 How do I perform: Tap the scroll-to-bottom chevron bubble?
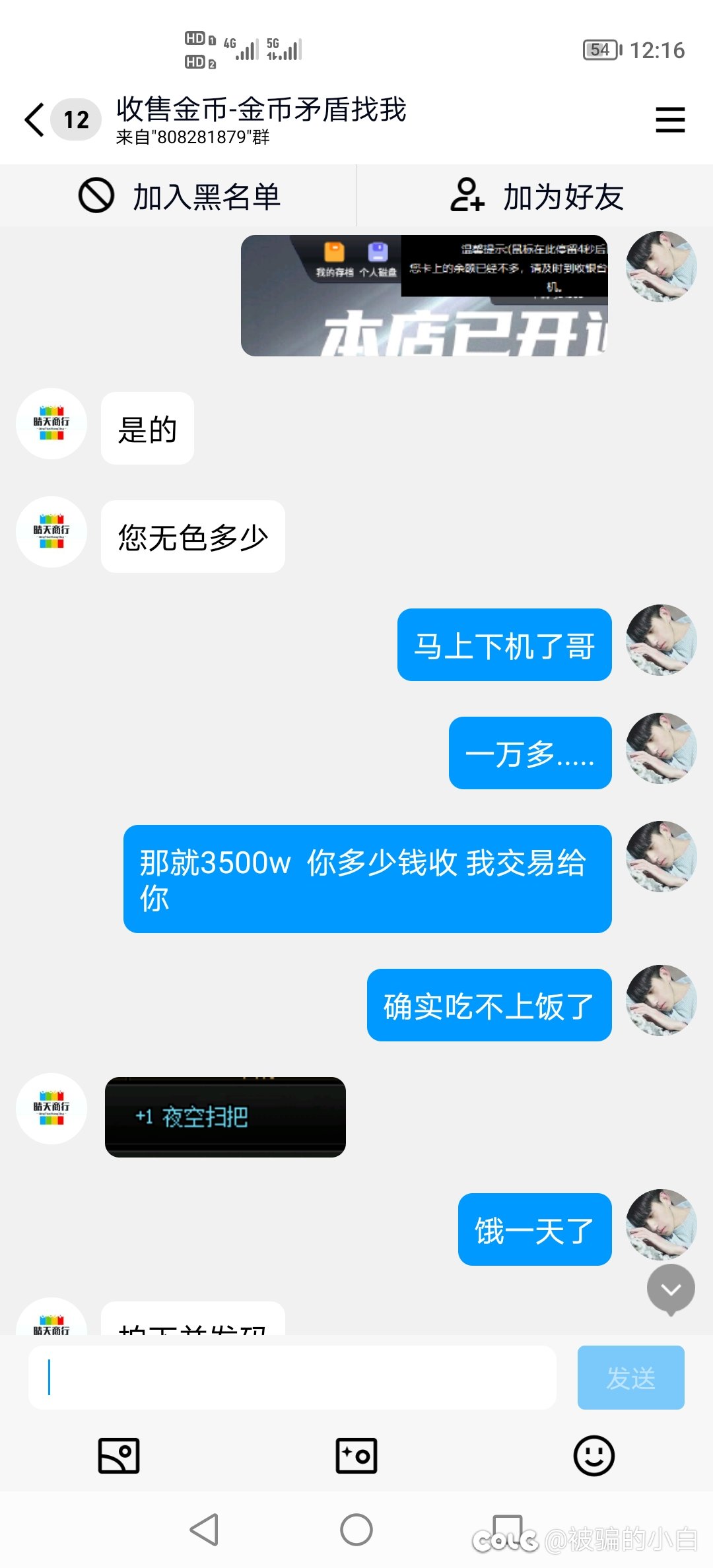click(x=671, y=1288)
